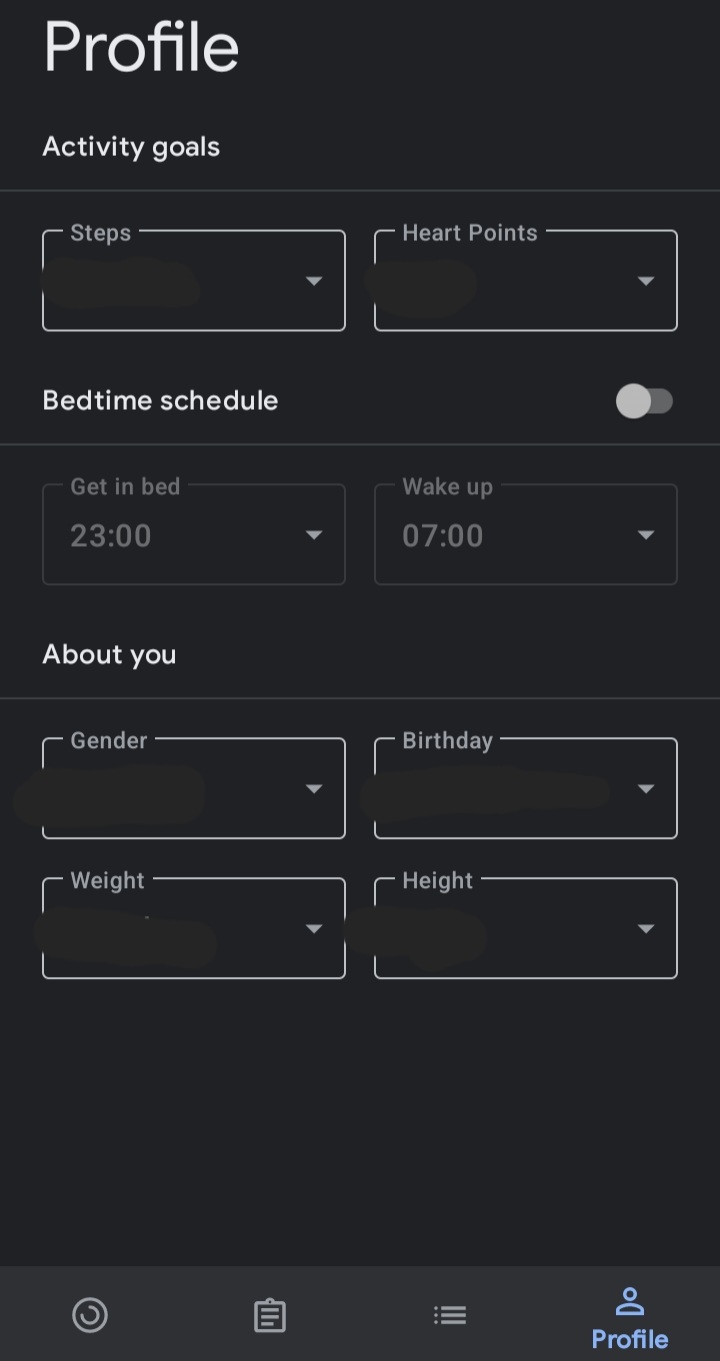The image size is (720, 1361).
Task: Expand the Height dropdown
Action: tap(526, 929)
